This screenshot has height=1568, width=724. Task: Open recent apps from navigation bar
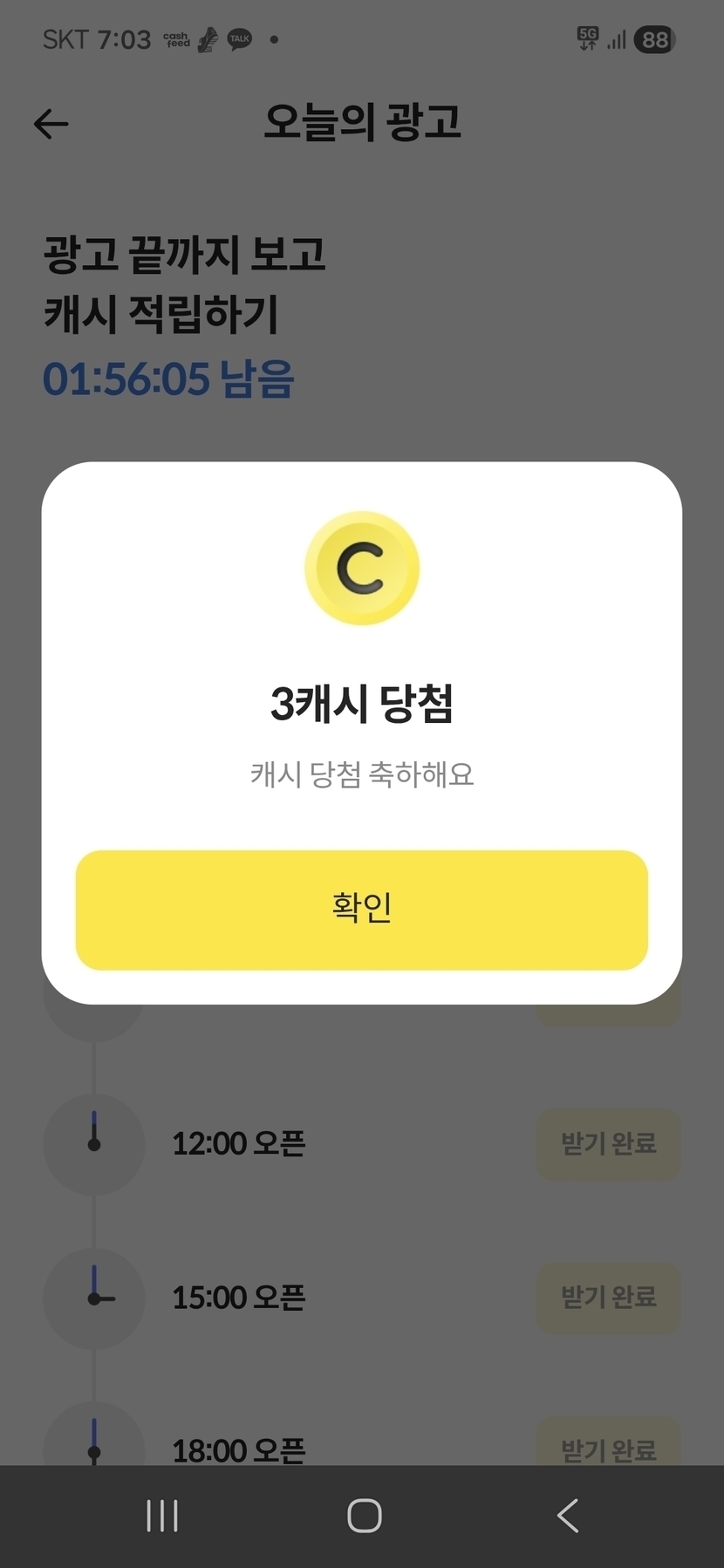pyautogui.click(x=162, y=1516)
